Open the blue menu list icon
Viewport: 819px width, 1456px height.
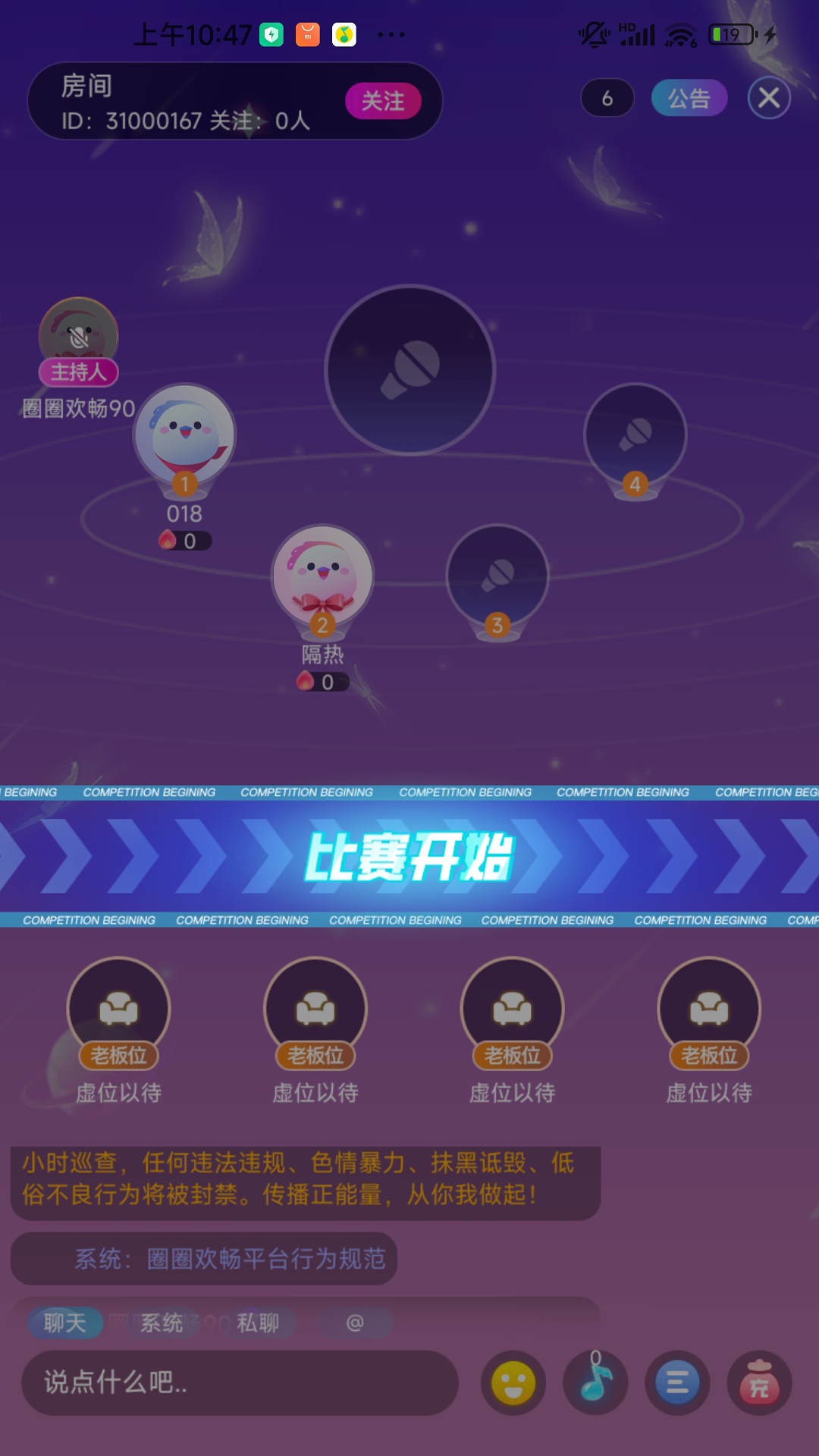click(x=677, y=1382)
